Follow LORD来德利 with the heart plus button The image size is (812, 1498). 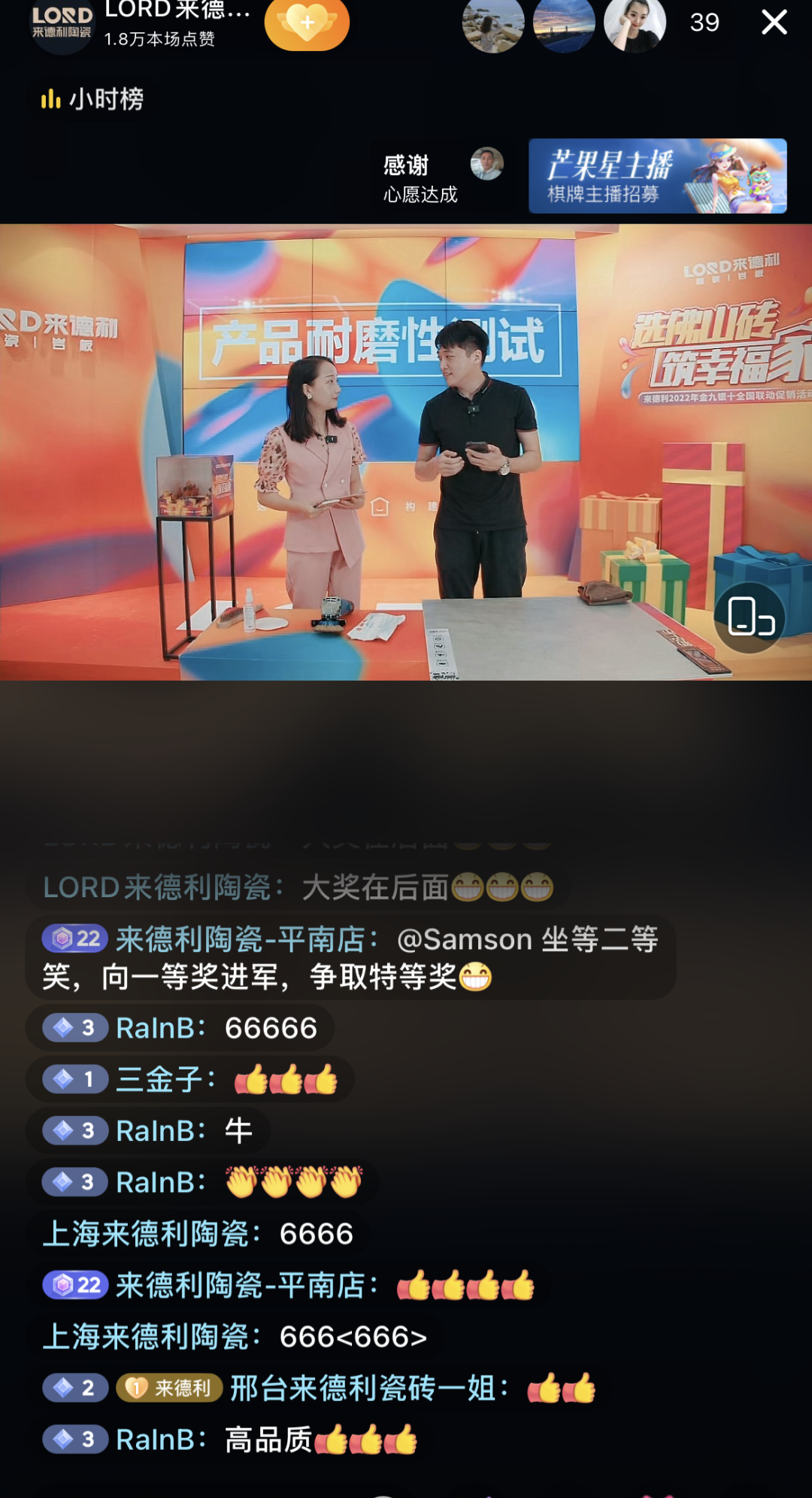(x=307, y=23)
